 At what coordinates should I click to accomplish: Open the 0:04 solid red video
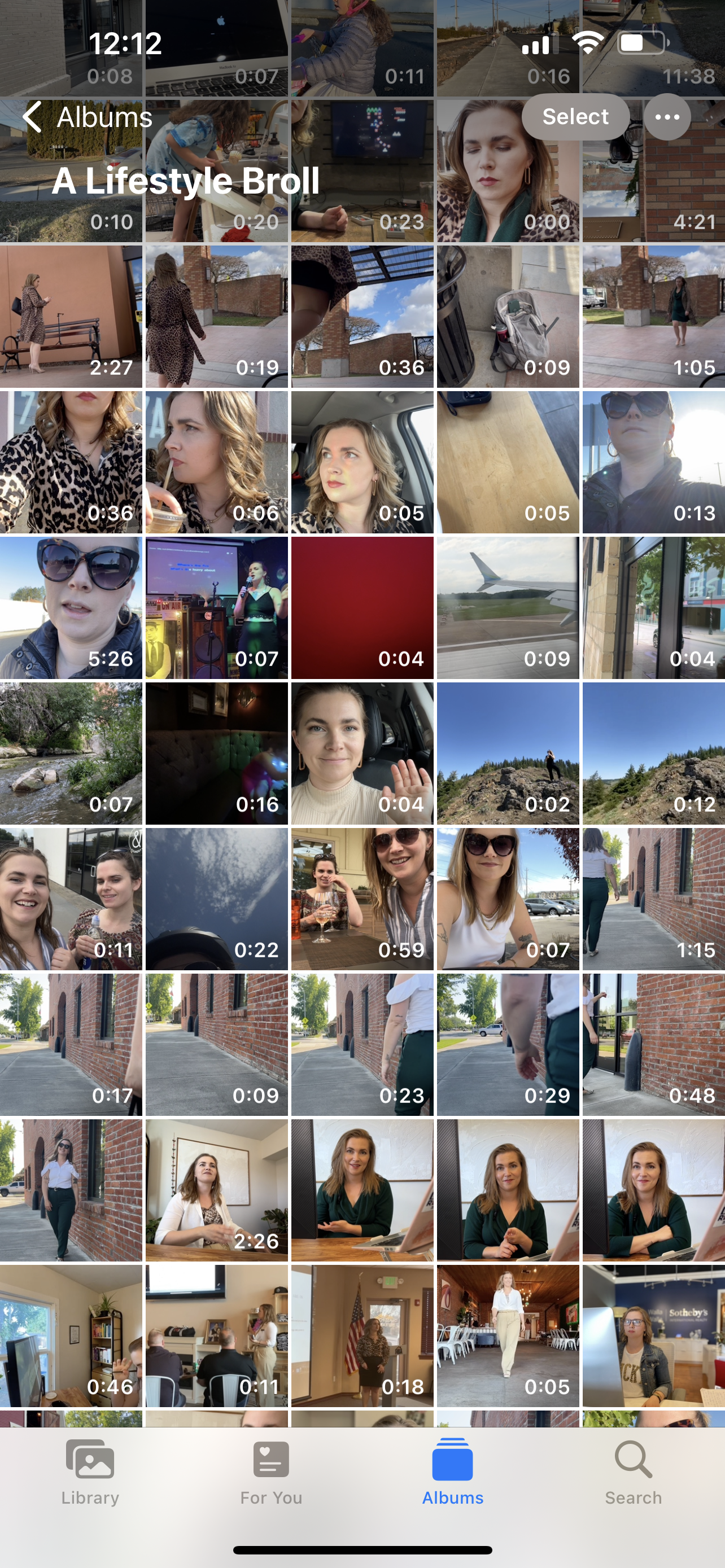point(362,607)
